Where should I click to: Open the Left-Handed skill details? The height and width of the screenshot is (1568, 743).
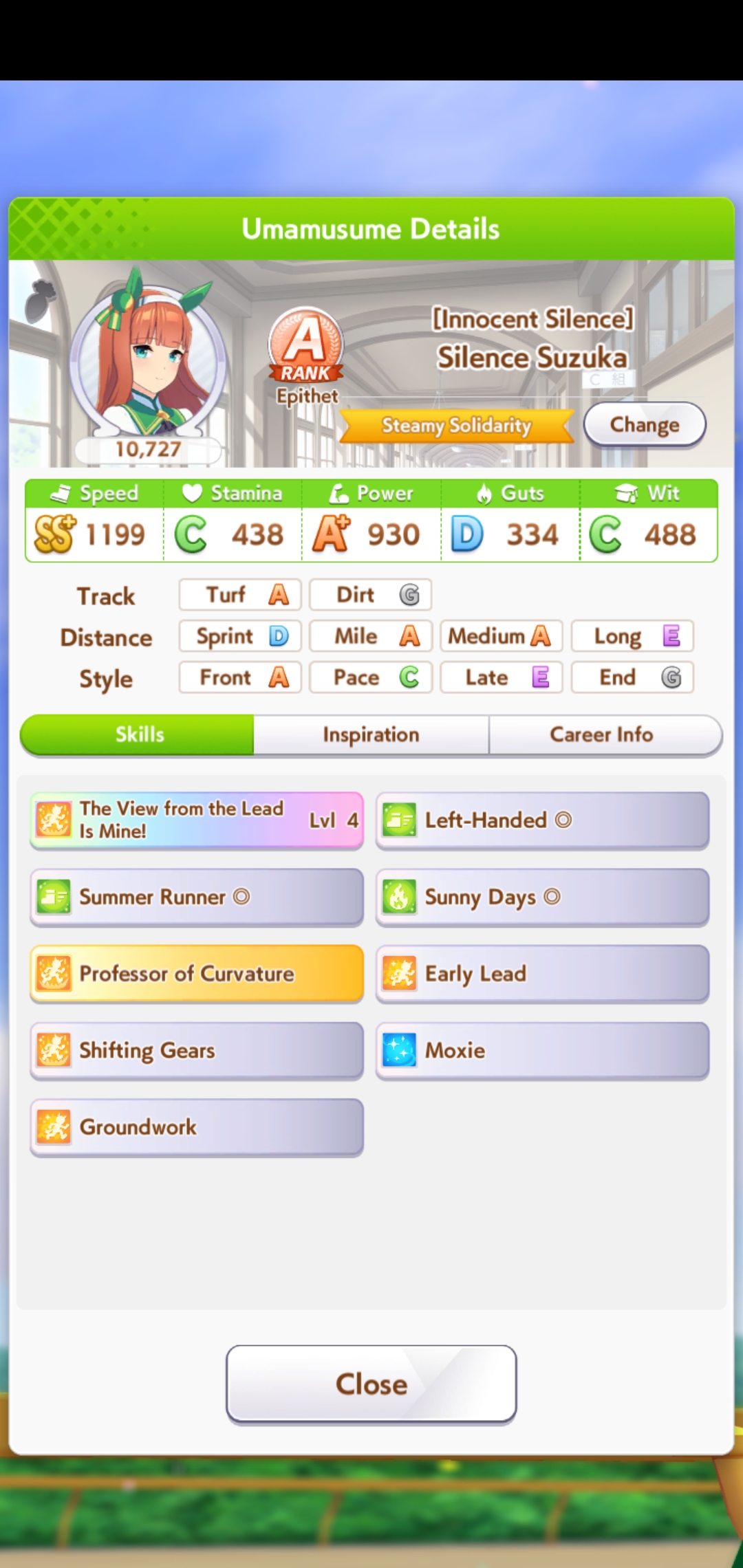point(542,820)
